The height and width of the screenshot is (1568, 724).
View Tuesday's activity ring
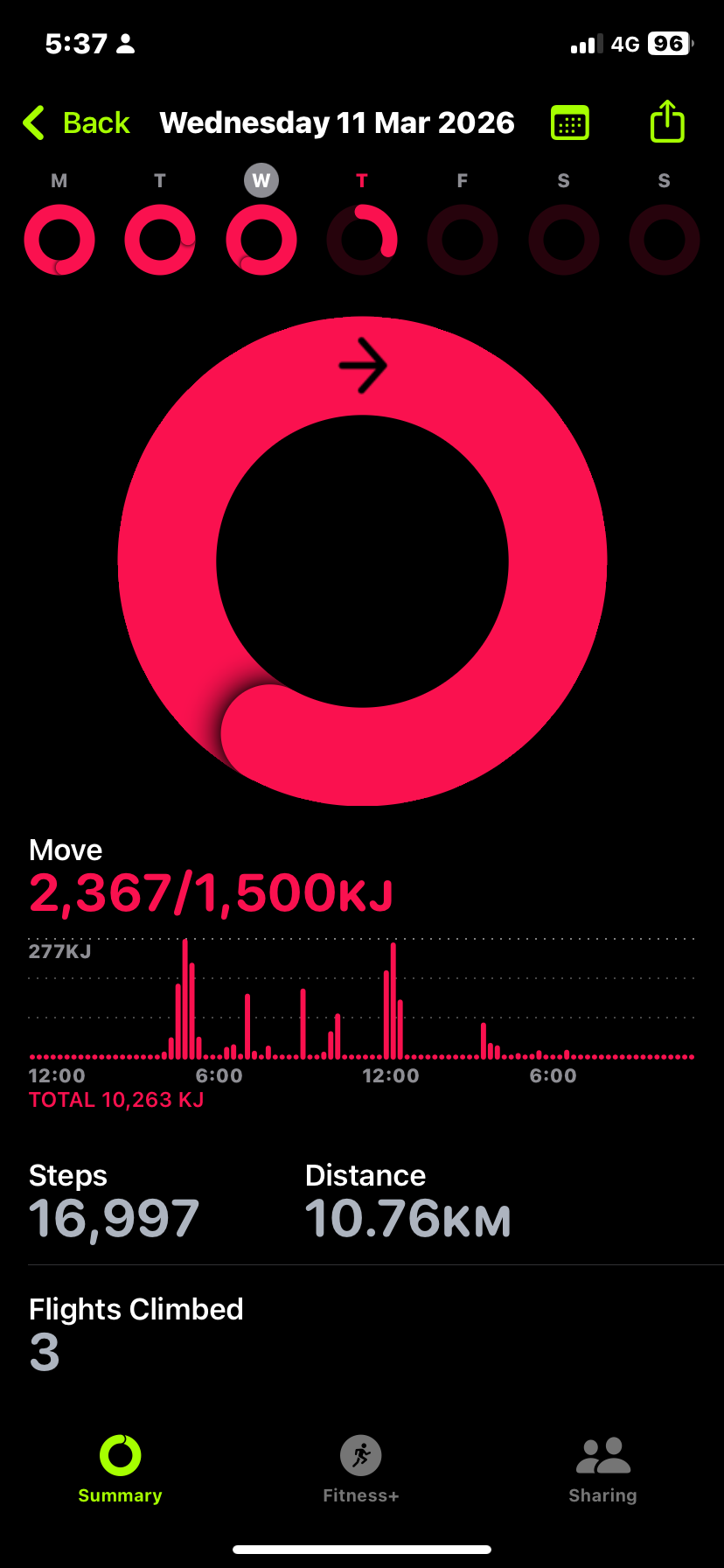tap(160, 240)
